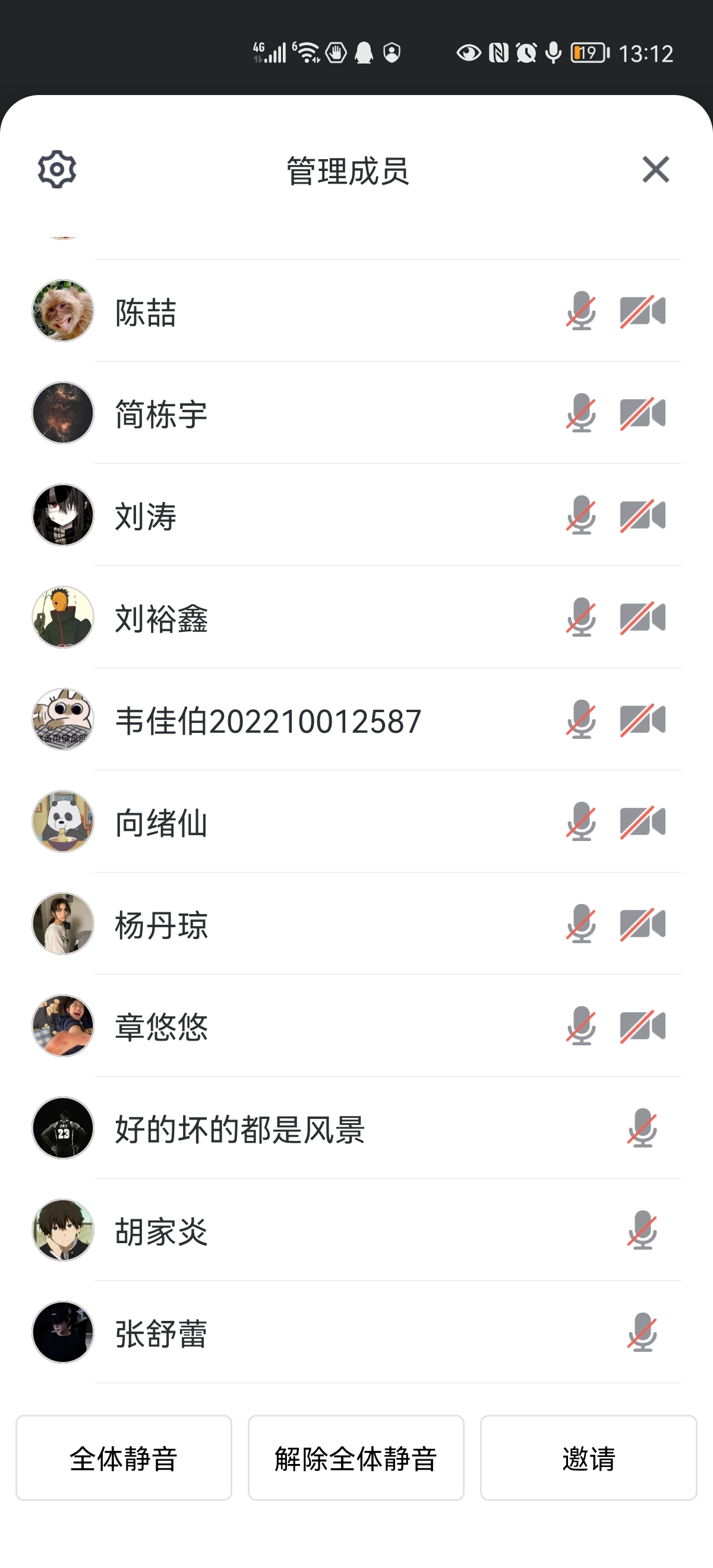Close the 管理成员 panel
713x1568 pixels.
[x=655, y=169]
